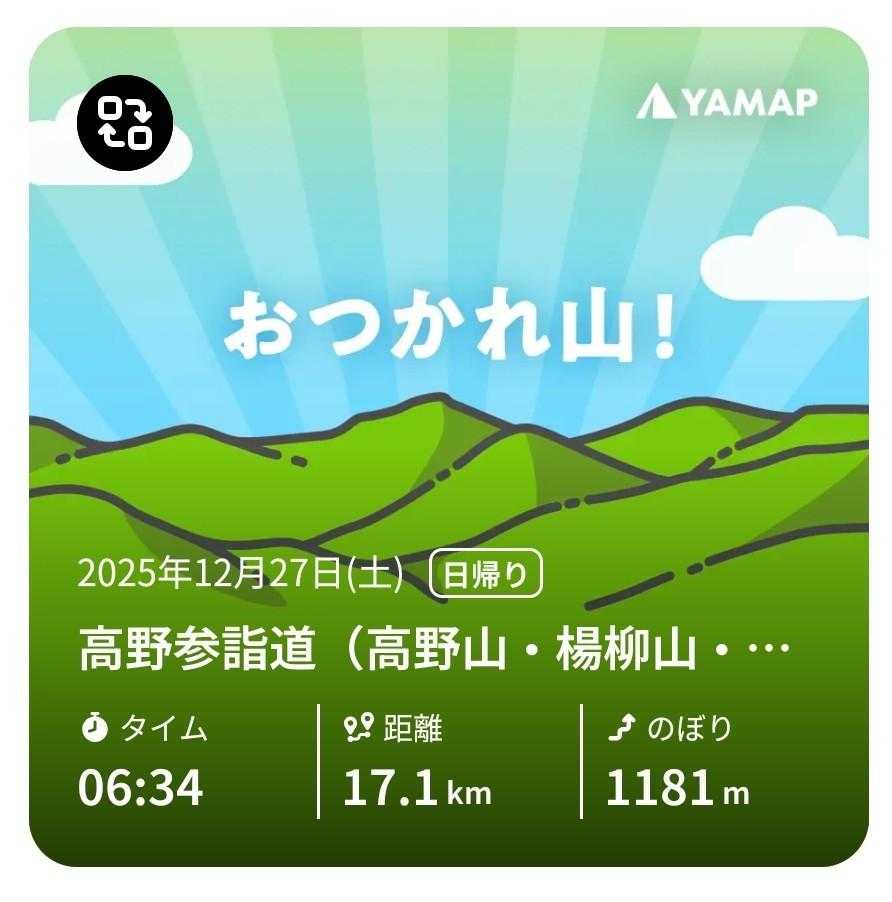The height and width of the screenshot is (902, 892).
Task: Switch the card design with the swap icon
Action: point(125,123)
